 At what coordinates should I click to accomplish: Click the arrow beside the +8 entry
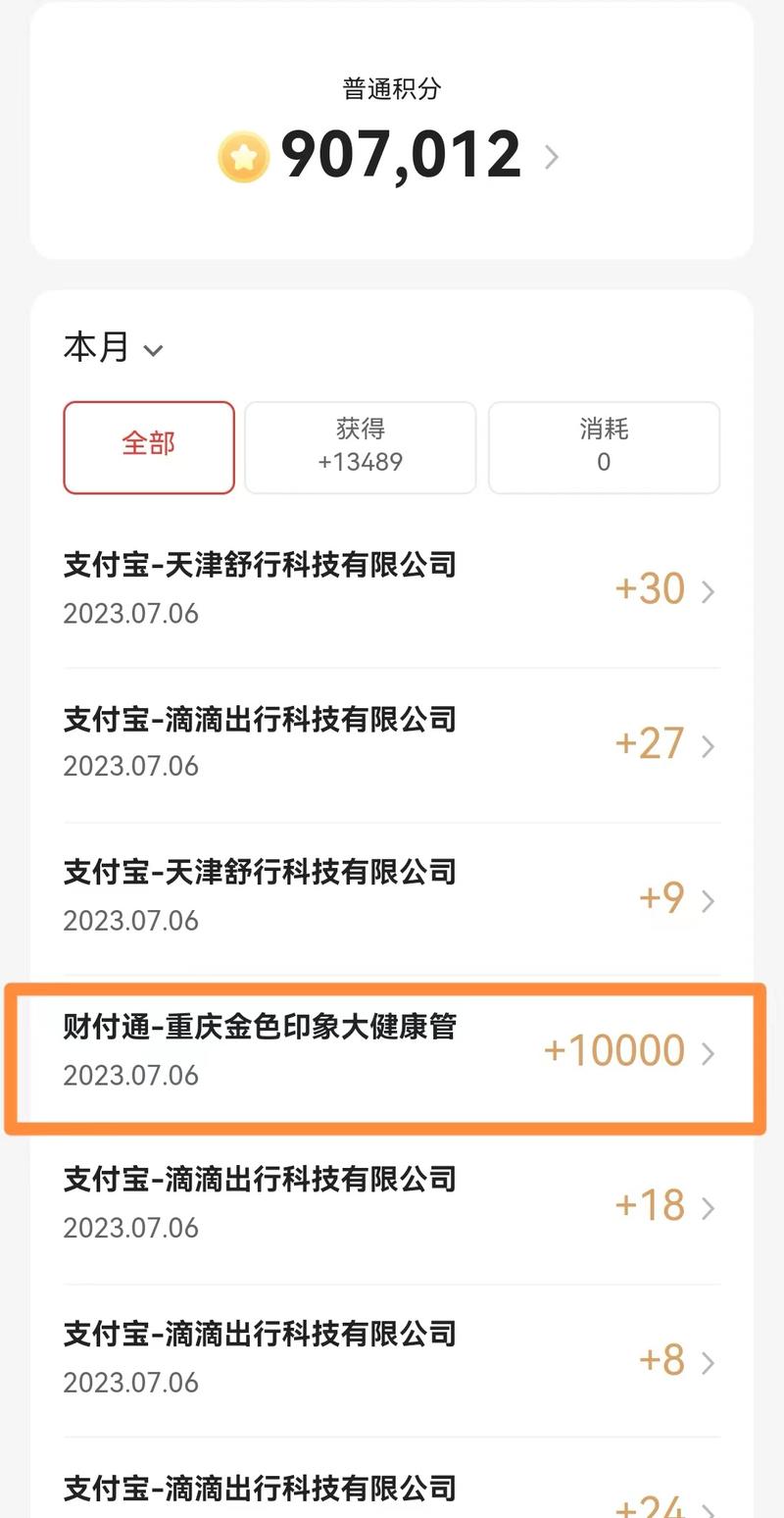tap(709, 1361)
